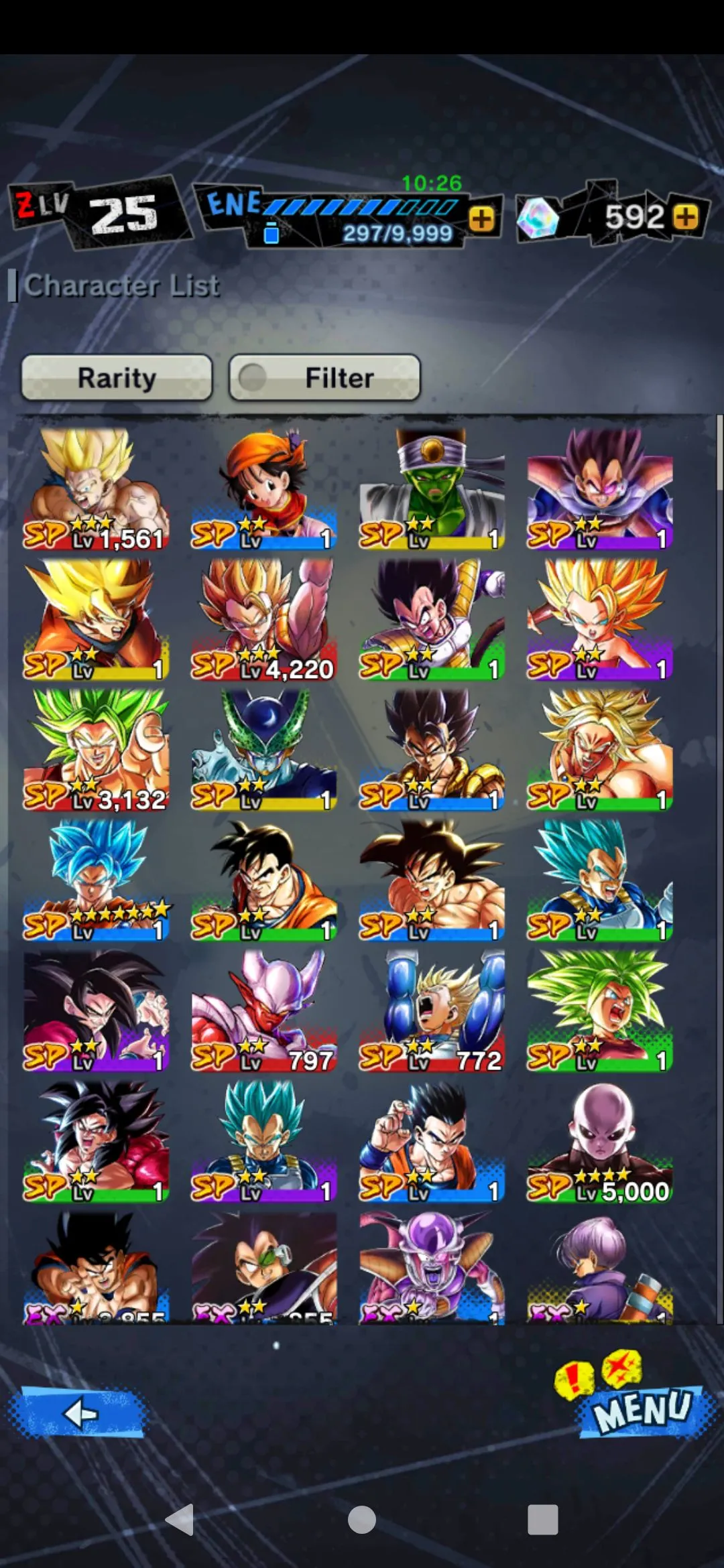Add crystals with the plus icon
724x1568 pixels.
point(685,217)
